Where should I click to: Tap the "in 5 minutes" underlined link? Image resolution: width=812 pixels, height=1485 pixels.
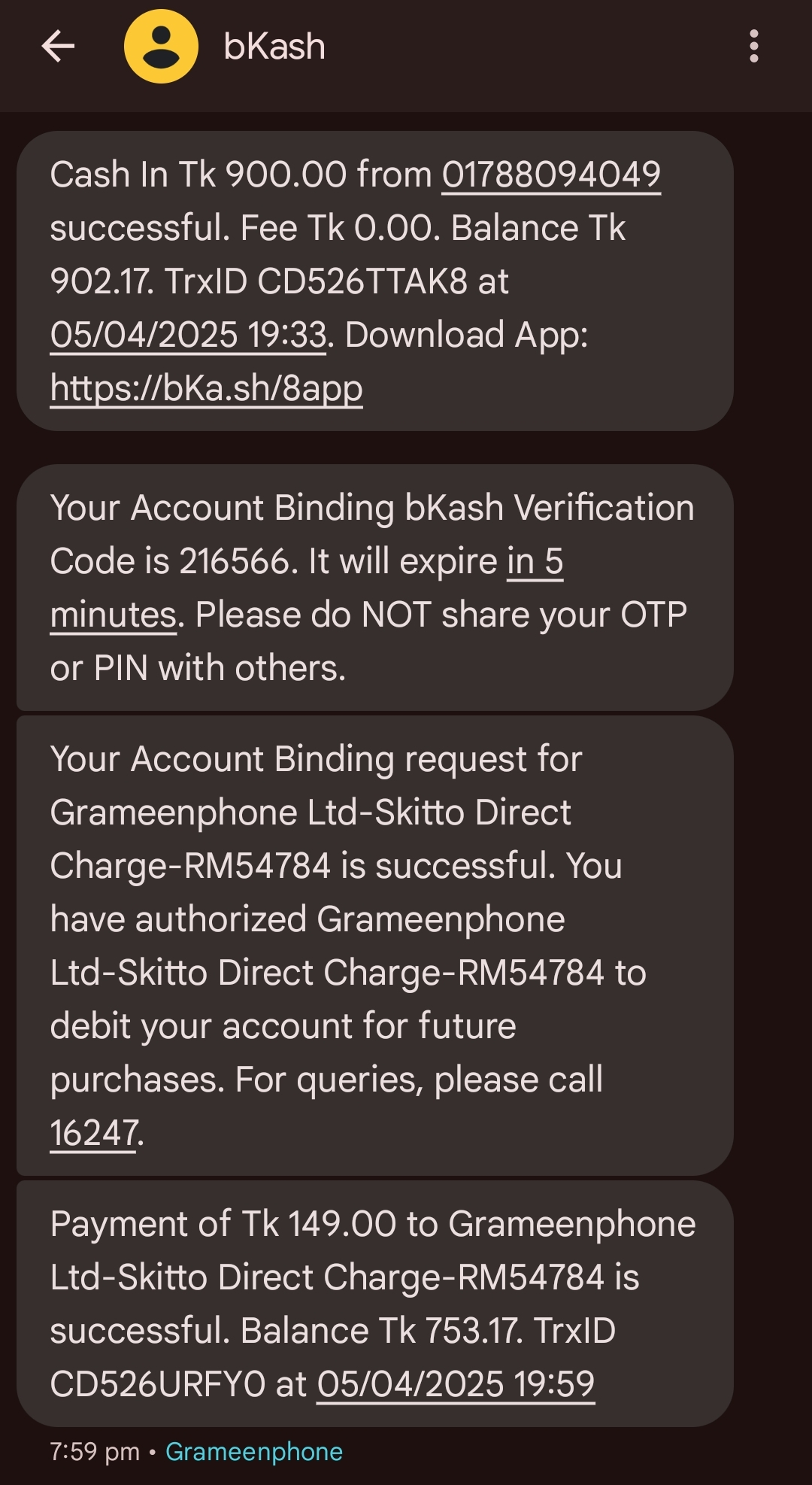coord(535,562)
